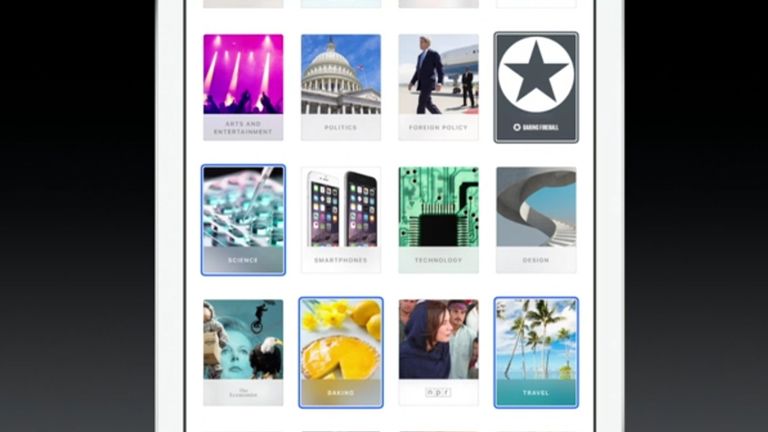Choose the Politics topic tile

[x=341, y=87]
